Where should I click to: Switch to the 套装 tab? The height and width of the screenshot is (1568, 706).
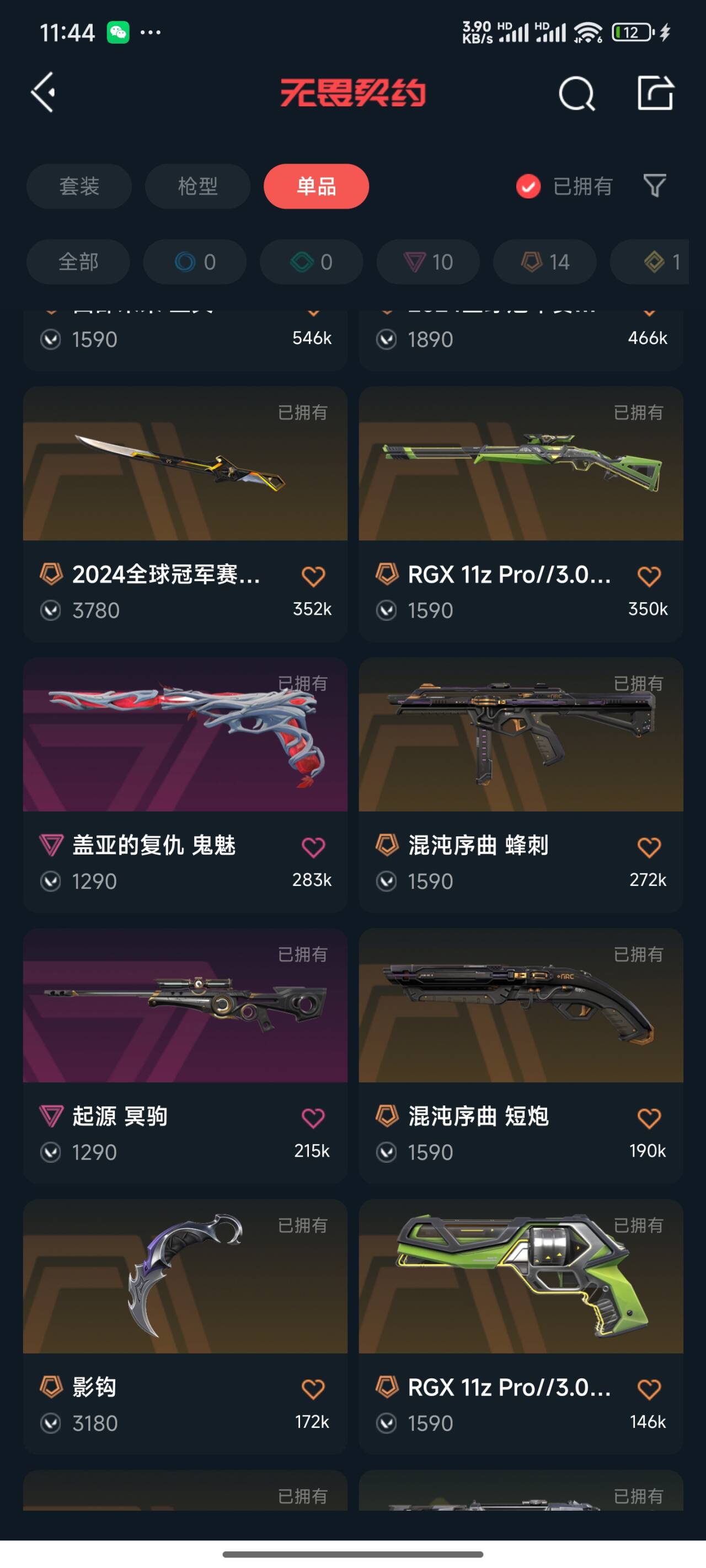pyautogui.click(x=79, y=186)
